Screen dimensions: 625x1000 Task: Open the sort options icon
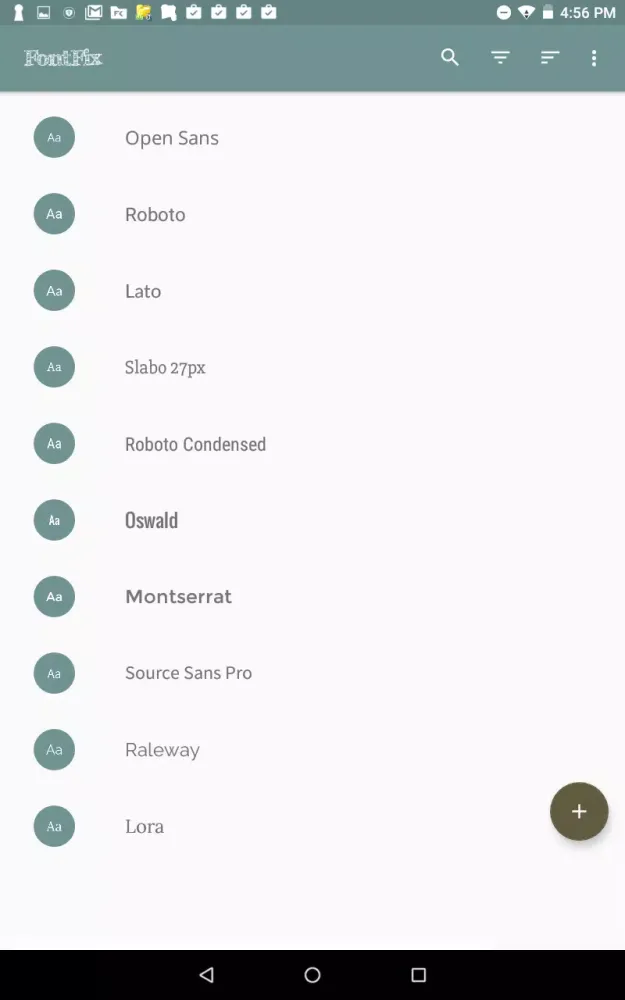point(549,58)
